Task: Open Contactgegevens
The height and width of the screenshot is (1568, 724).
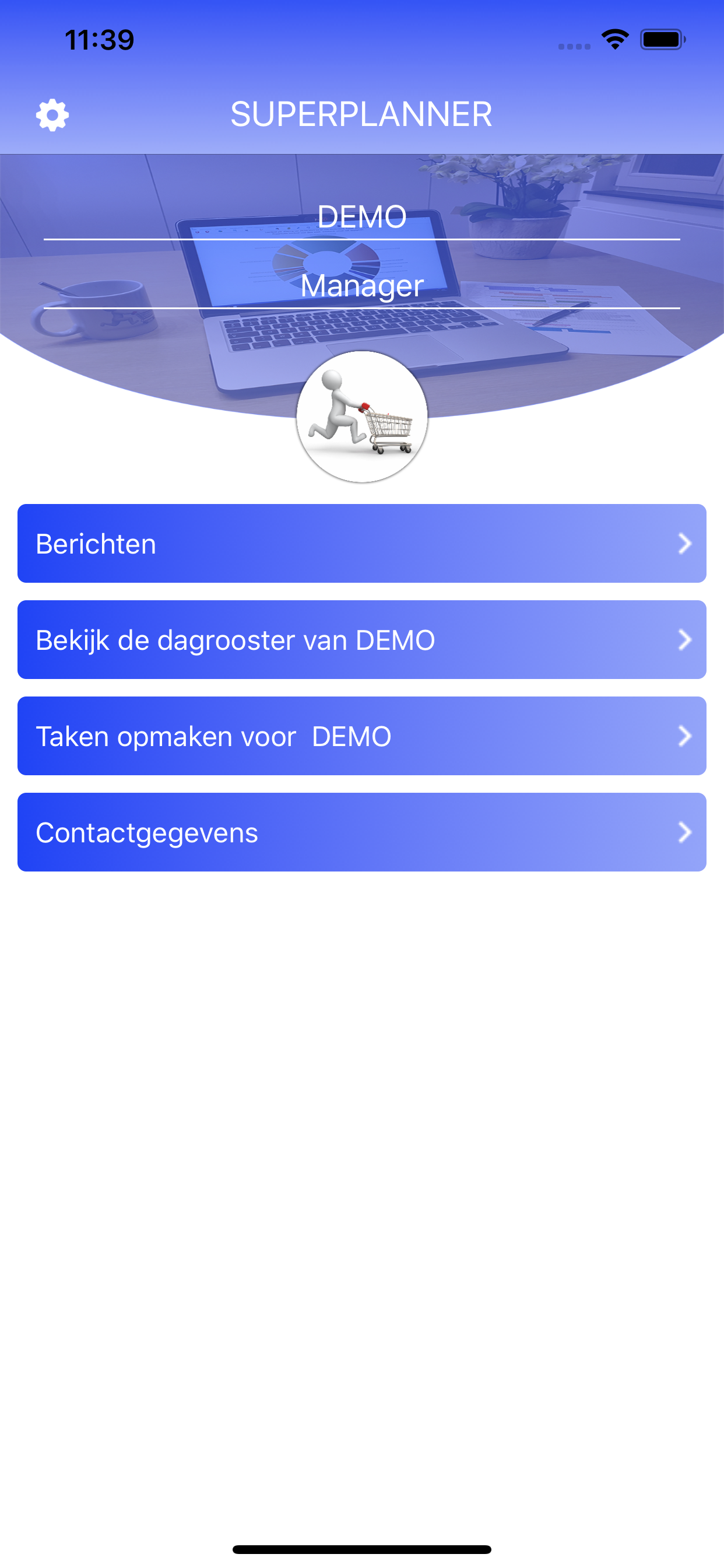Action: coord(362,831)
